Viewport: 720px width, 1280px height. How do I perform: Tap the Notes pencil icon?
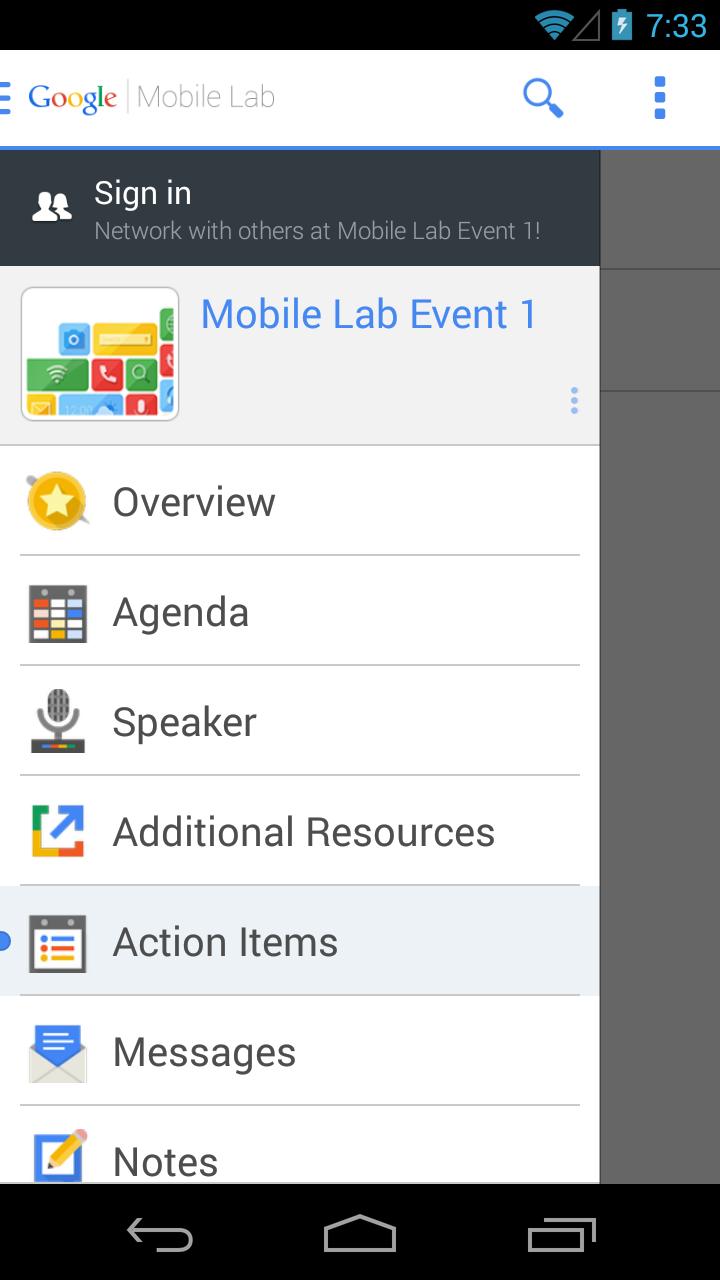click(57, 1158)
